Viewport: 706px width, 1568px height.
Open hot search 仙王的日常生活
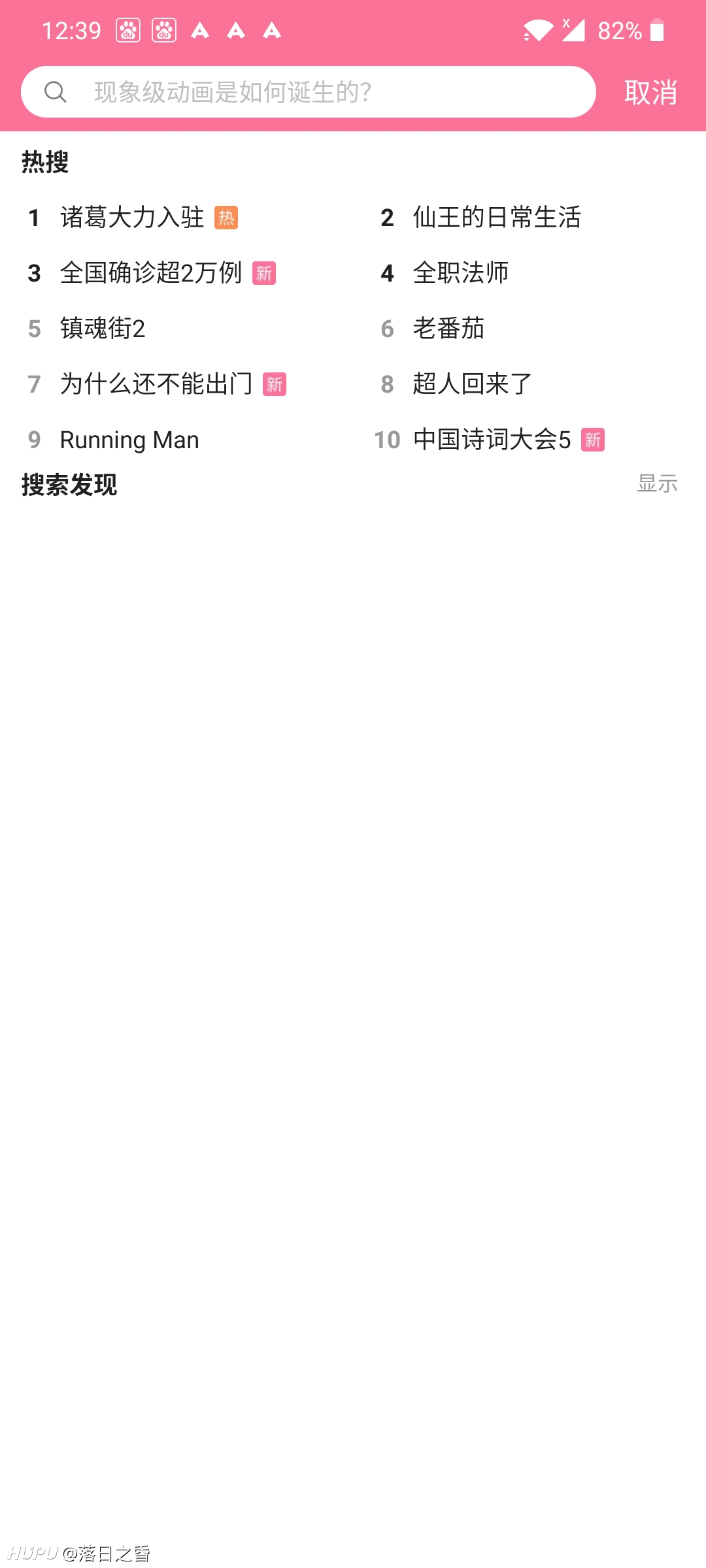coord(497,218)
